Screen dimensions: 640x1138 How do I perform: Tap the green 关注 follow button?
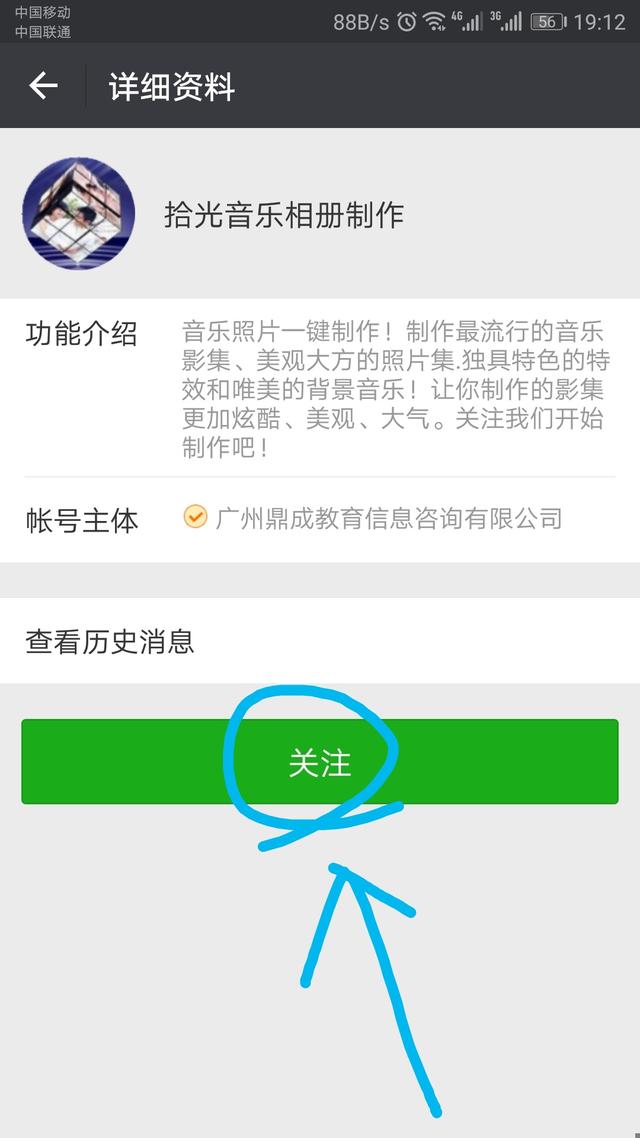click(x=320, y=761)
